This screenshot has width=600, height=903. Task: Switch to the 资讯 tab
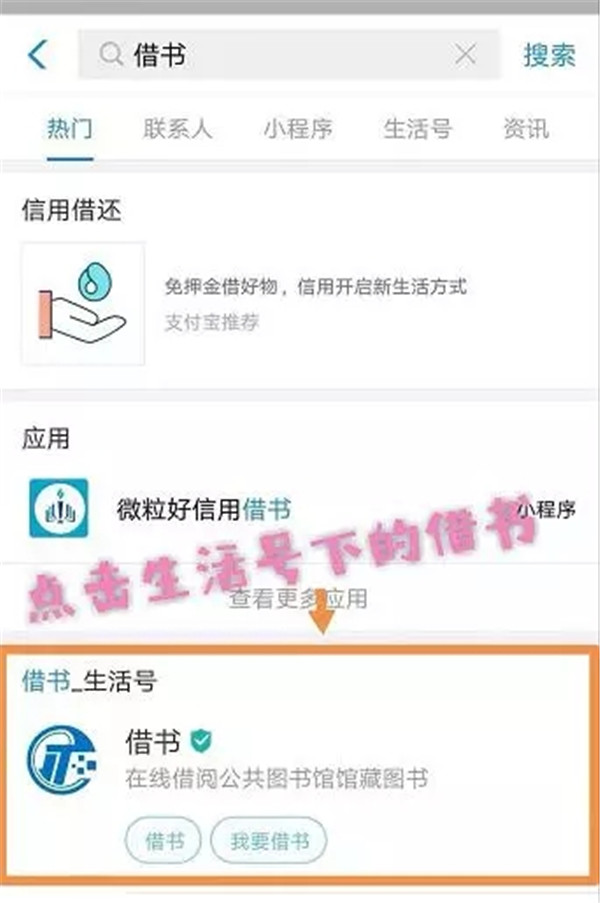click(526, 129)
